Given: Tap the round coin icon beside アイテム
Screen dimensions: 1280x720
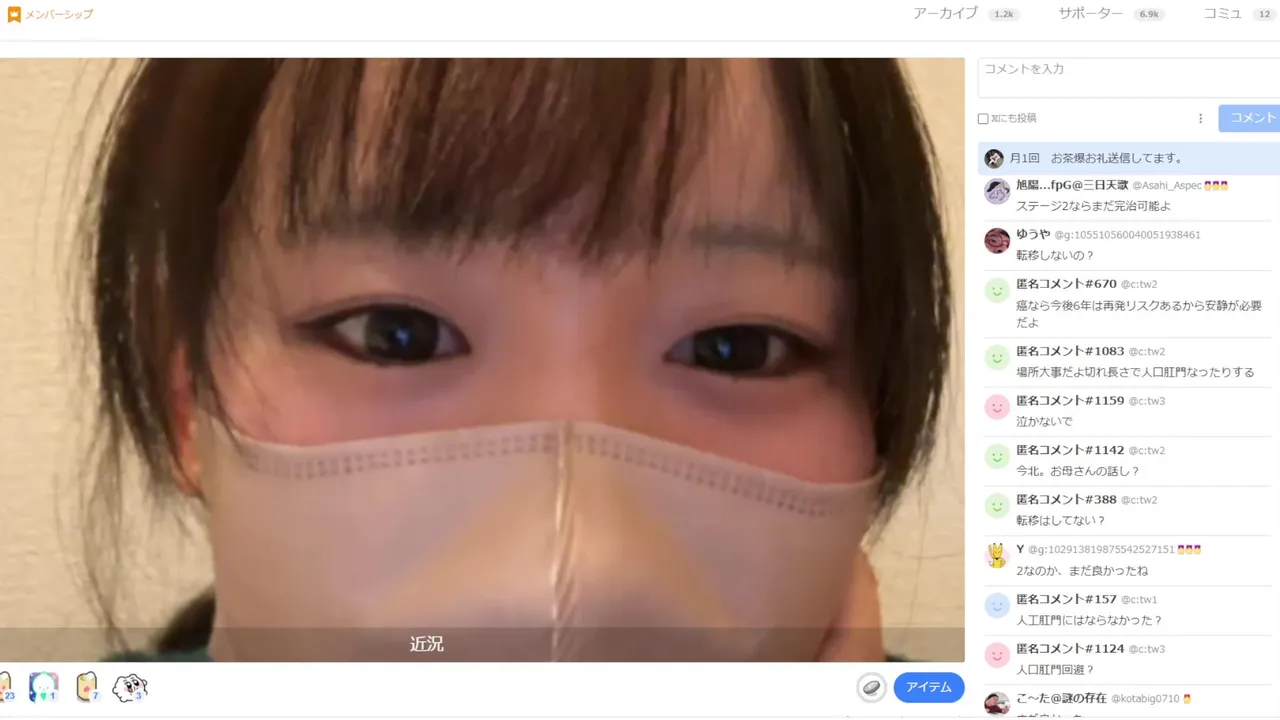Looking at the screenshot, I should (871, 687).
